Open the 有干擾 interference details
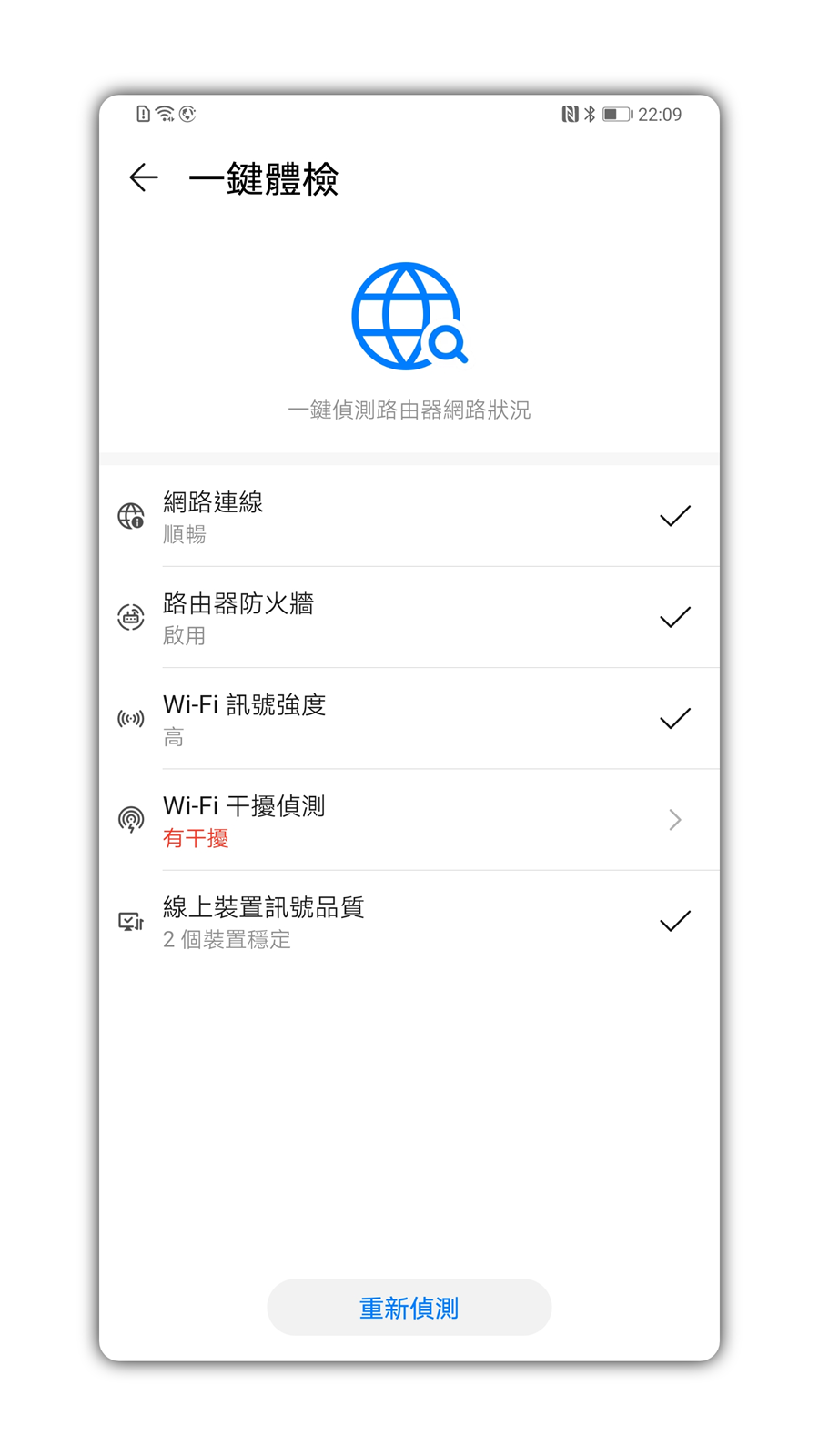 [x=195, y=838]
